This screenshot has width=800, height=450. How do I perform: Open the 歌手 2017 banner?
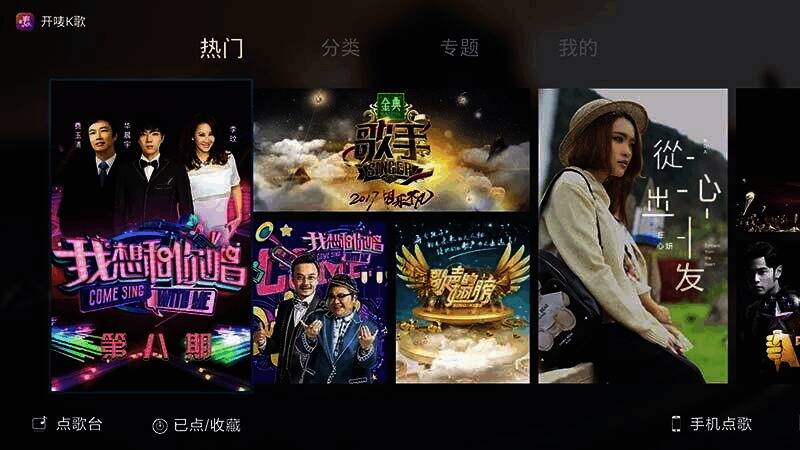[391, 150]
